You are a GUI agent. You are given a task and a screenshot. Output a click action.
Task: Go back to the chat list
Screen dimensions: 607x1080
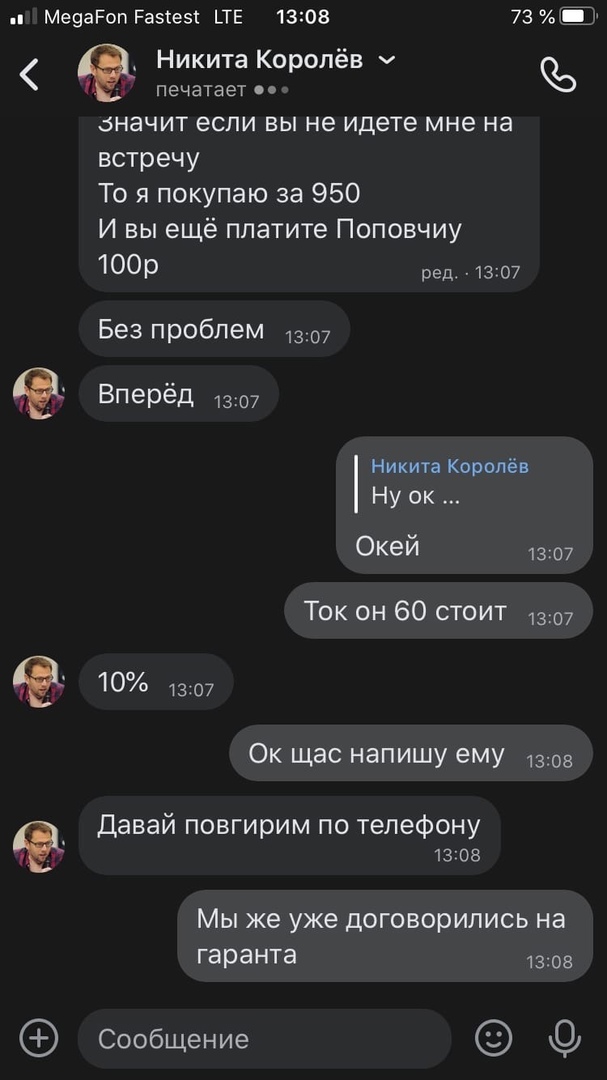click(29, 74)
